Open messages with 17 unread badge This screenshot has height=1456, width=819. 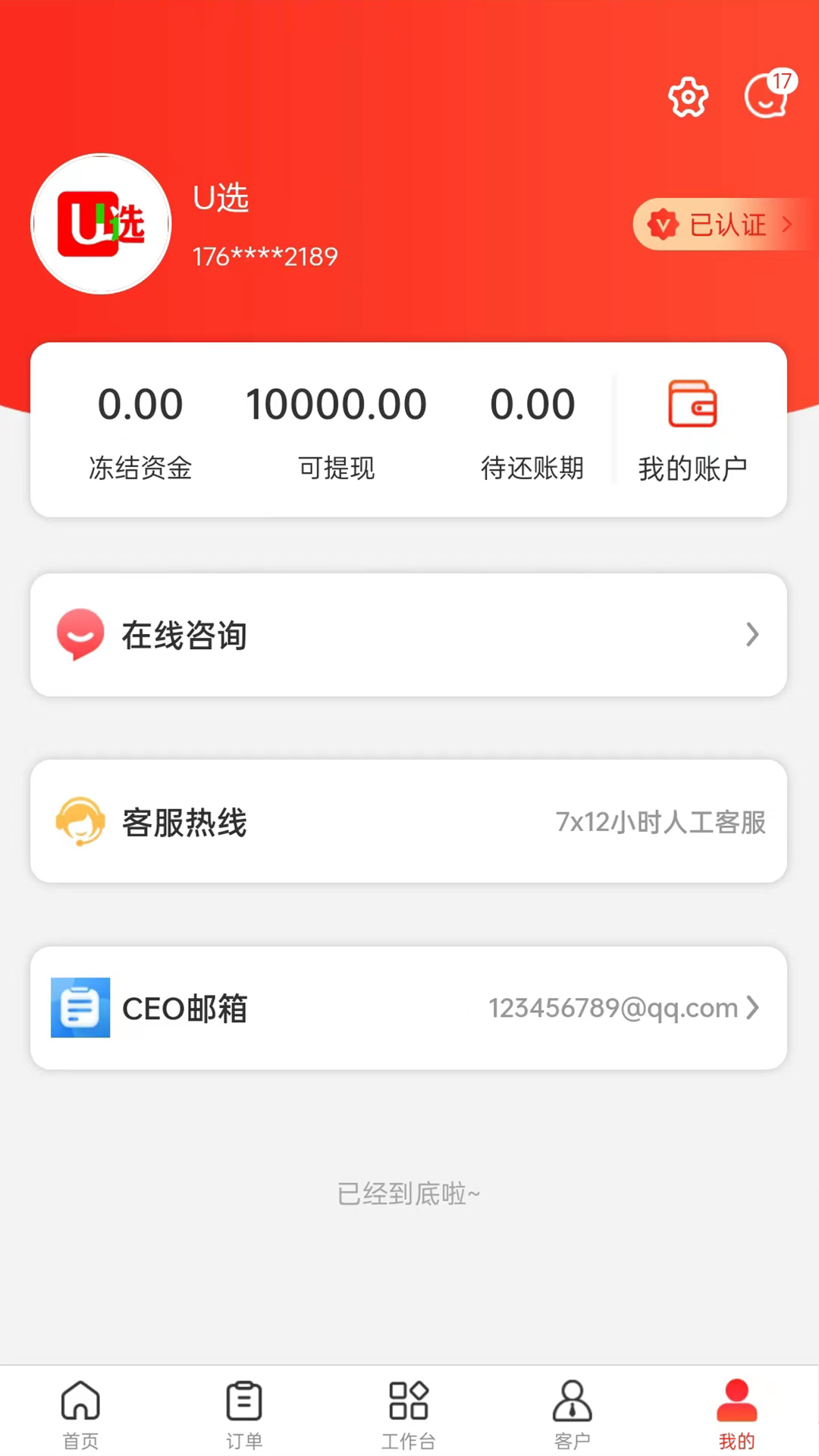click(x=767, y=97)
